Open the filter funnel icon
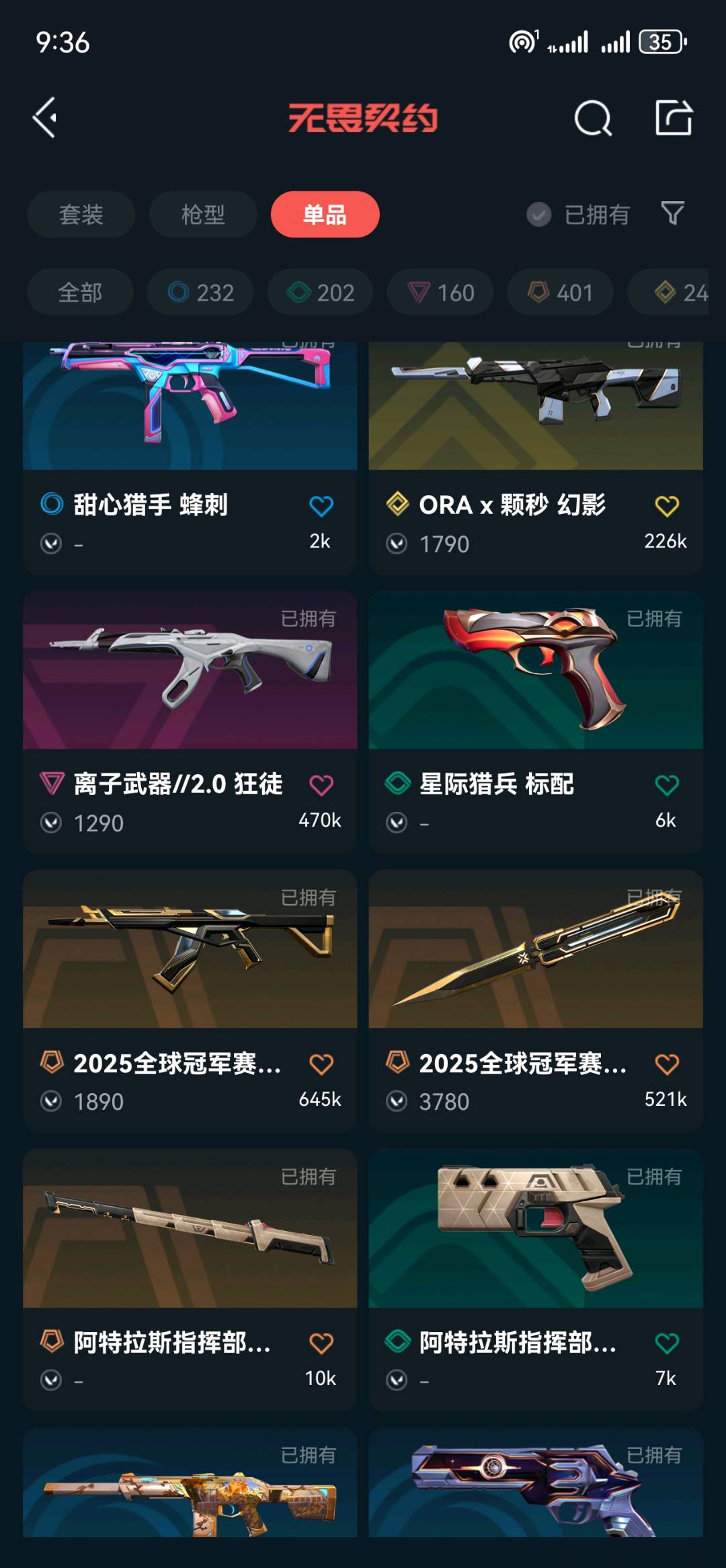 (x=673, y=214)
